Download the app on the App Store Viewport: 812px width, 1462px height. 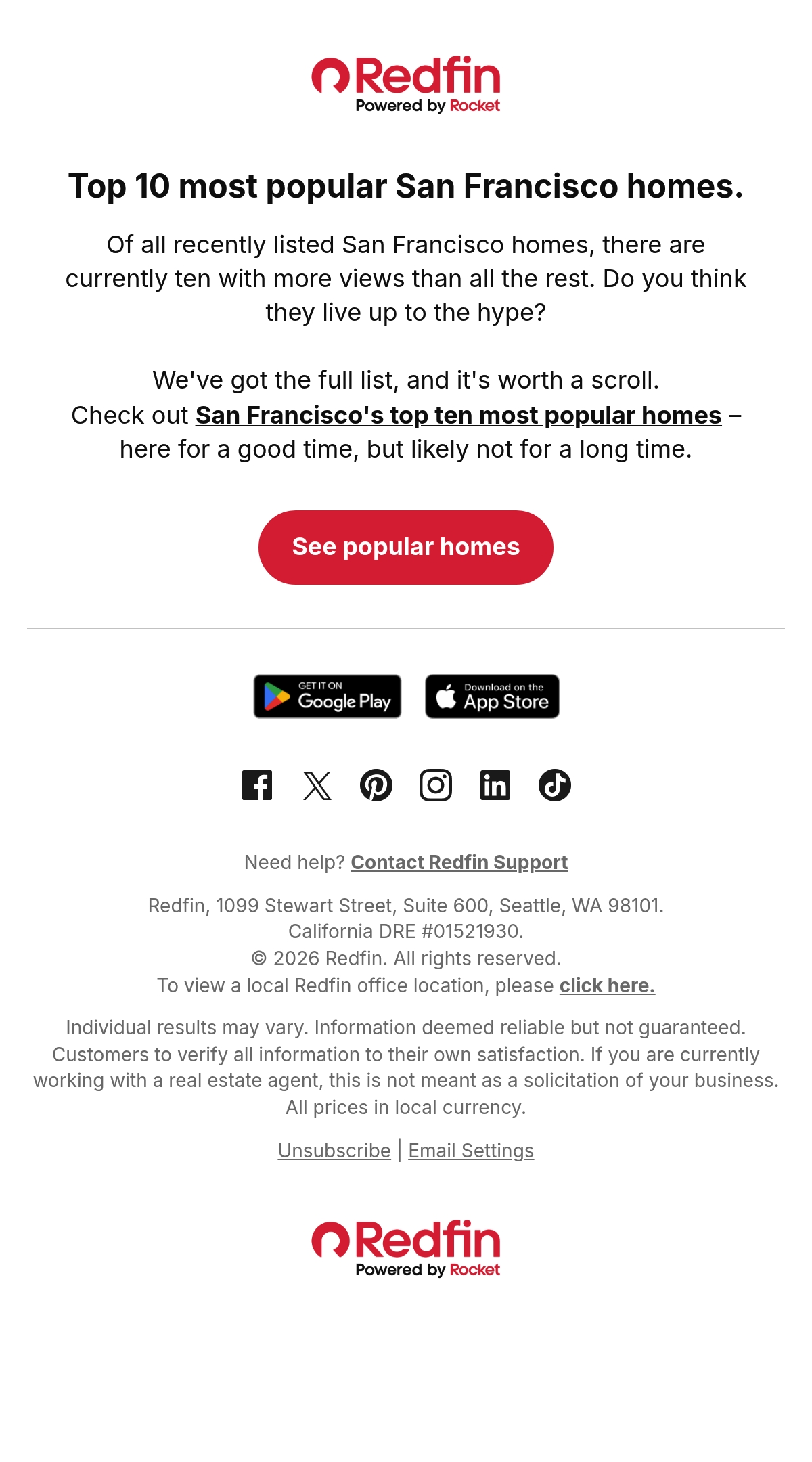493,696
